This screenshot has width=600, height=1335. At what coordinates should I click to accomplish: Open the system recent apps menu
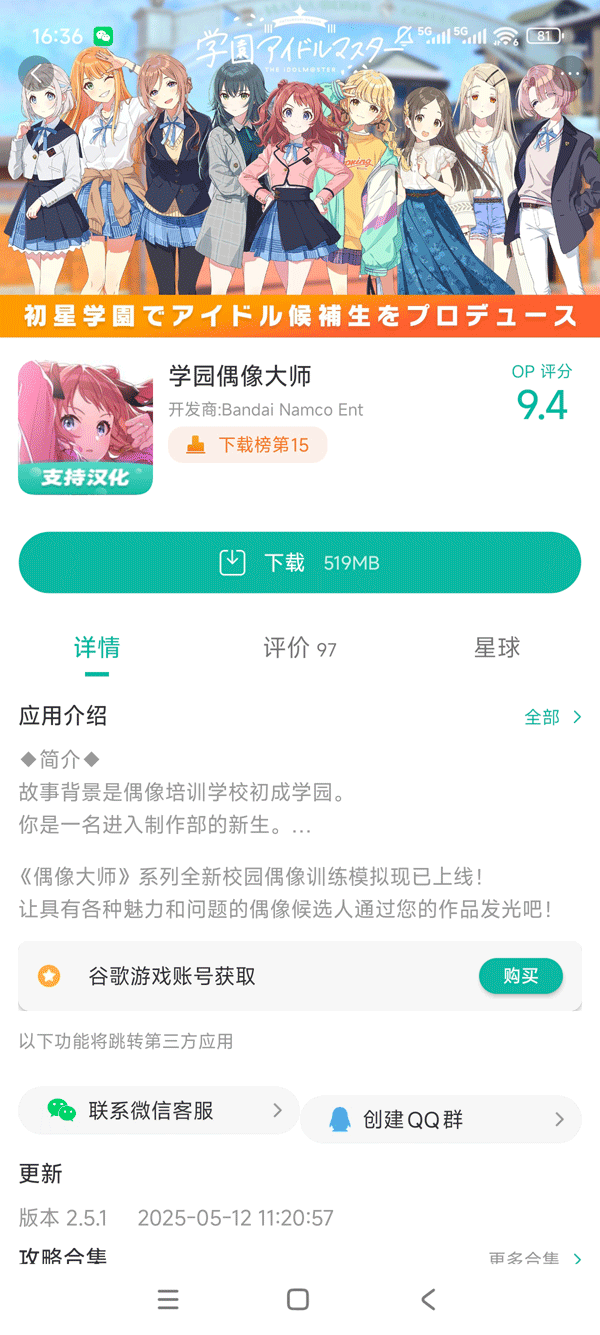tap(168, 1299)
